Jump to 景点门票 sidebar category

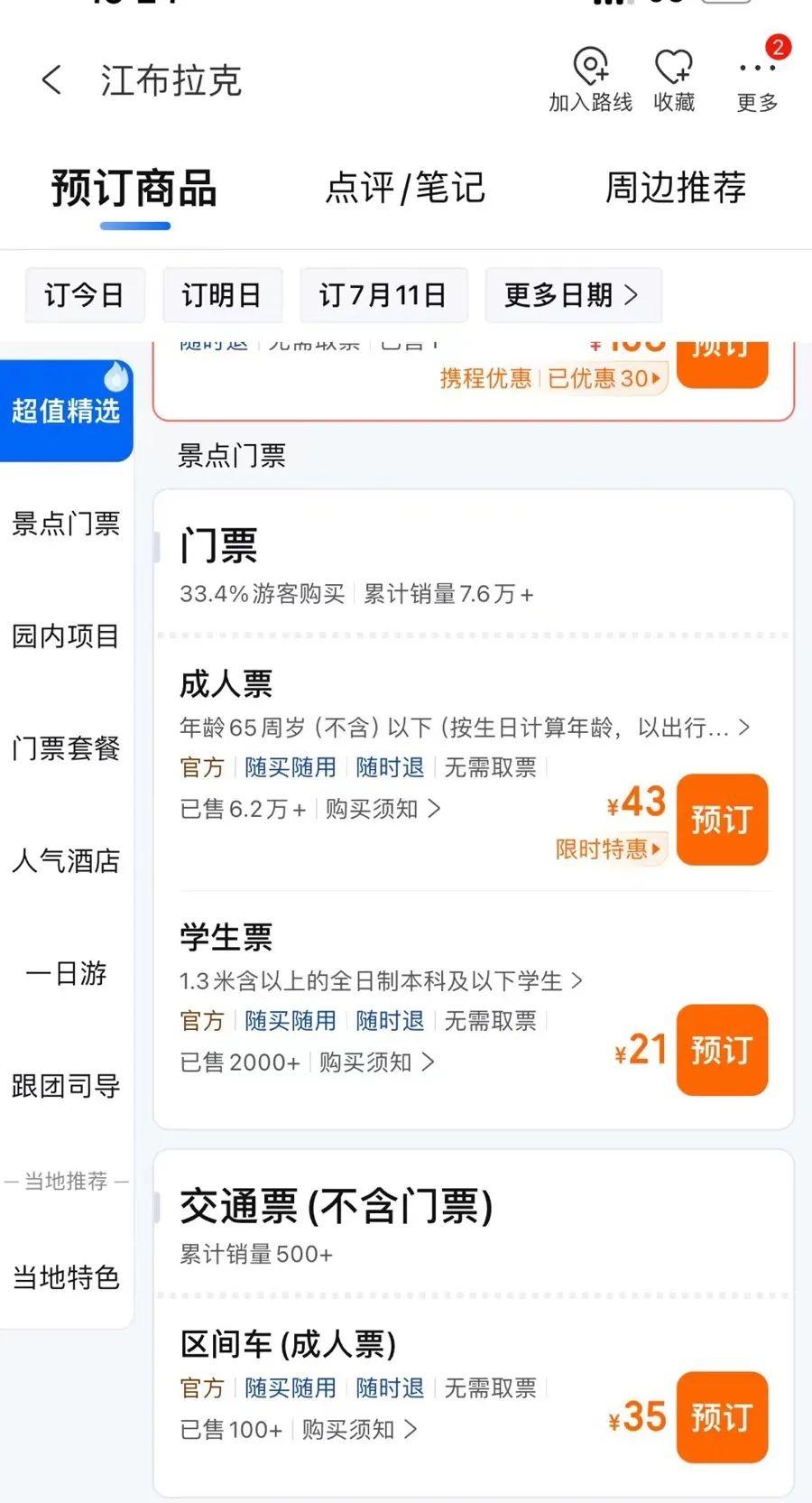pyautogui.click(x=66, y=524)
